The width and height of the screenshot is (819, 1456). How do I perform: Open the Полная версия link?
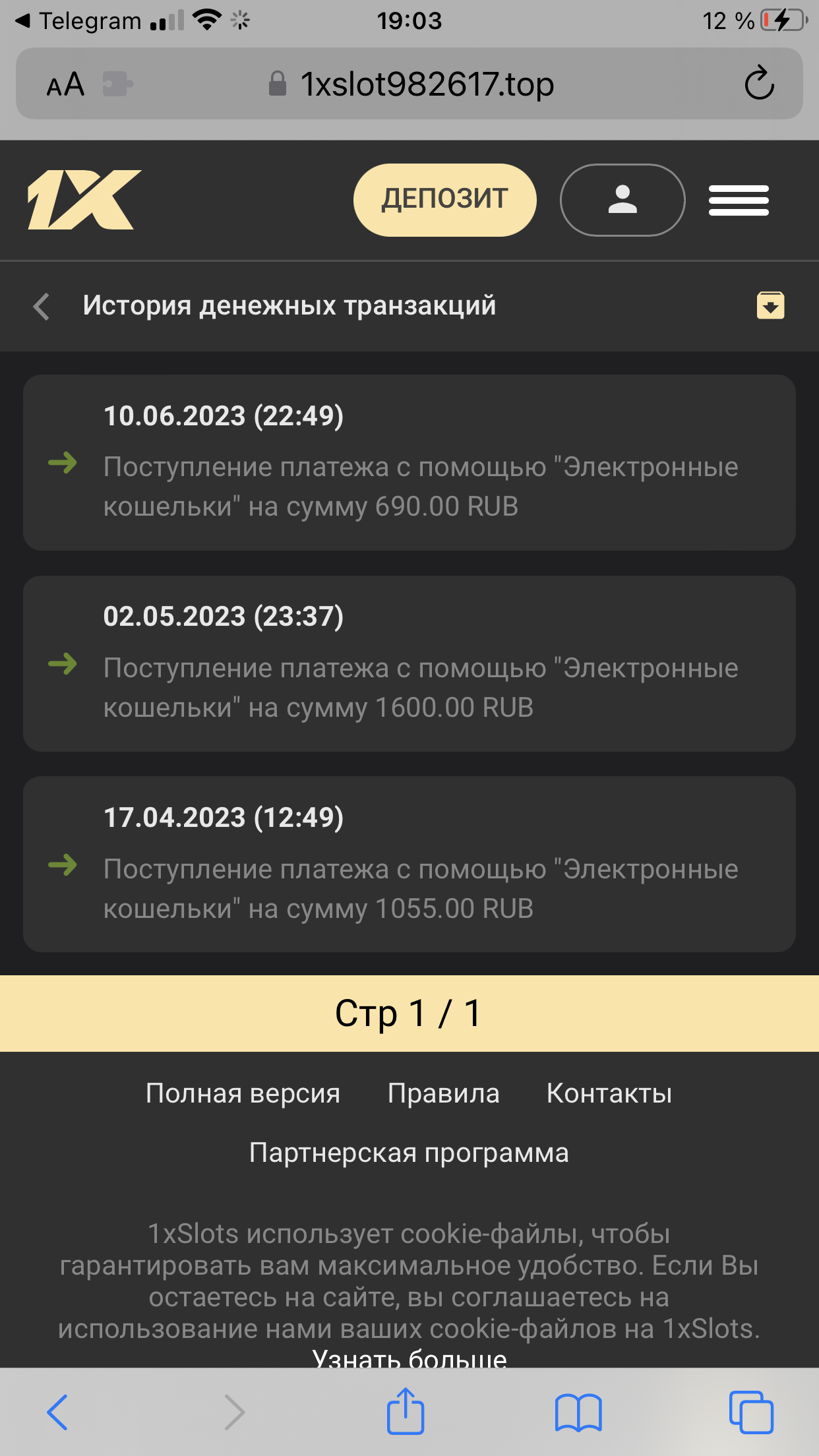click(243, 1093)
